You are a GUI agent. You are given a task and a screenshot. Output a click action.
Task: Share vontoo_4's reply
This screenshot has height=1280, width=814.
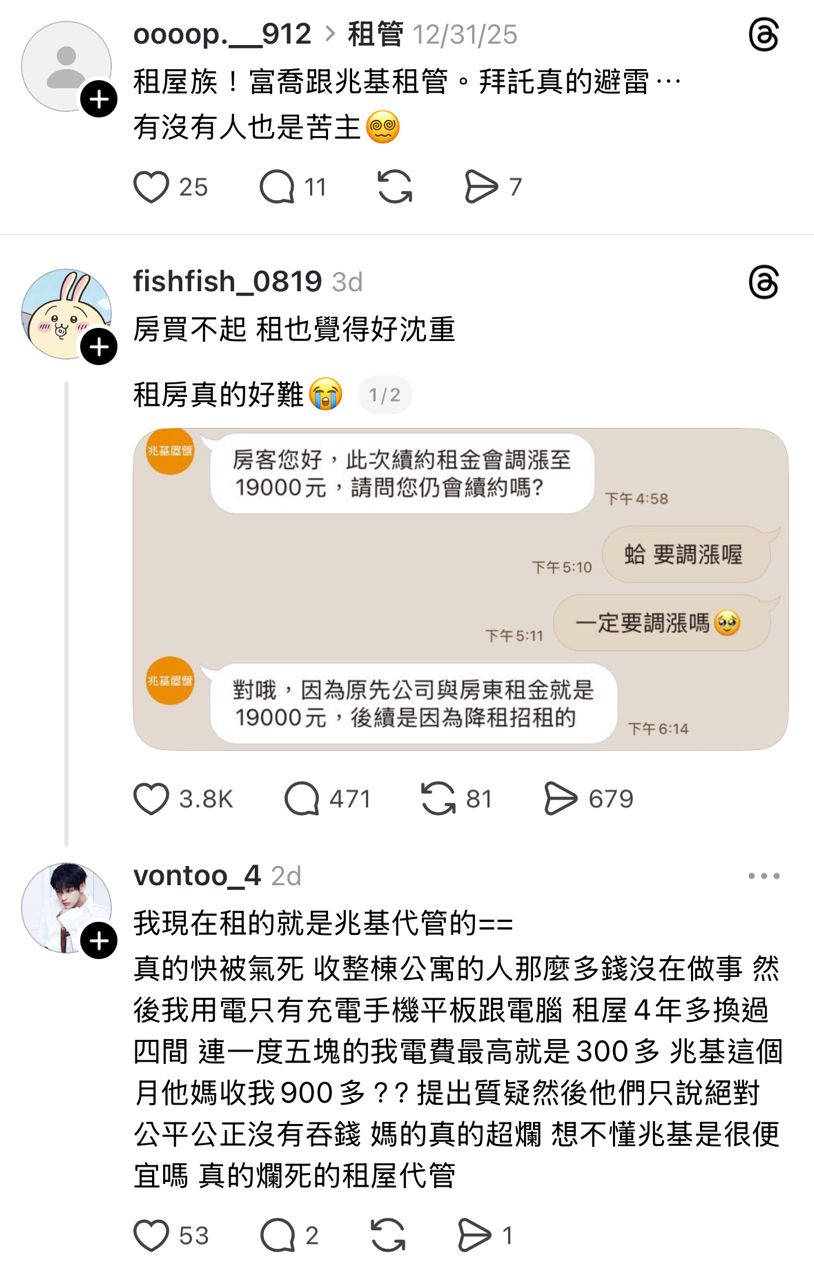point(475,1236)
